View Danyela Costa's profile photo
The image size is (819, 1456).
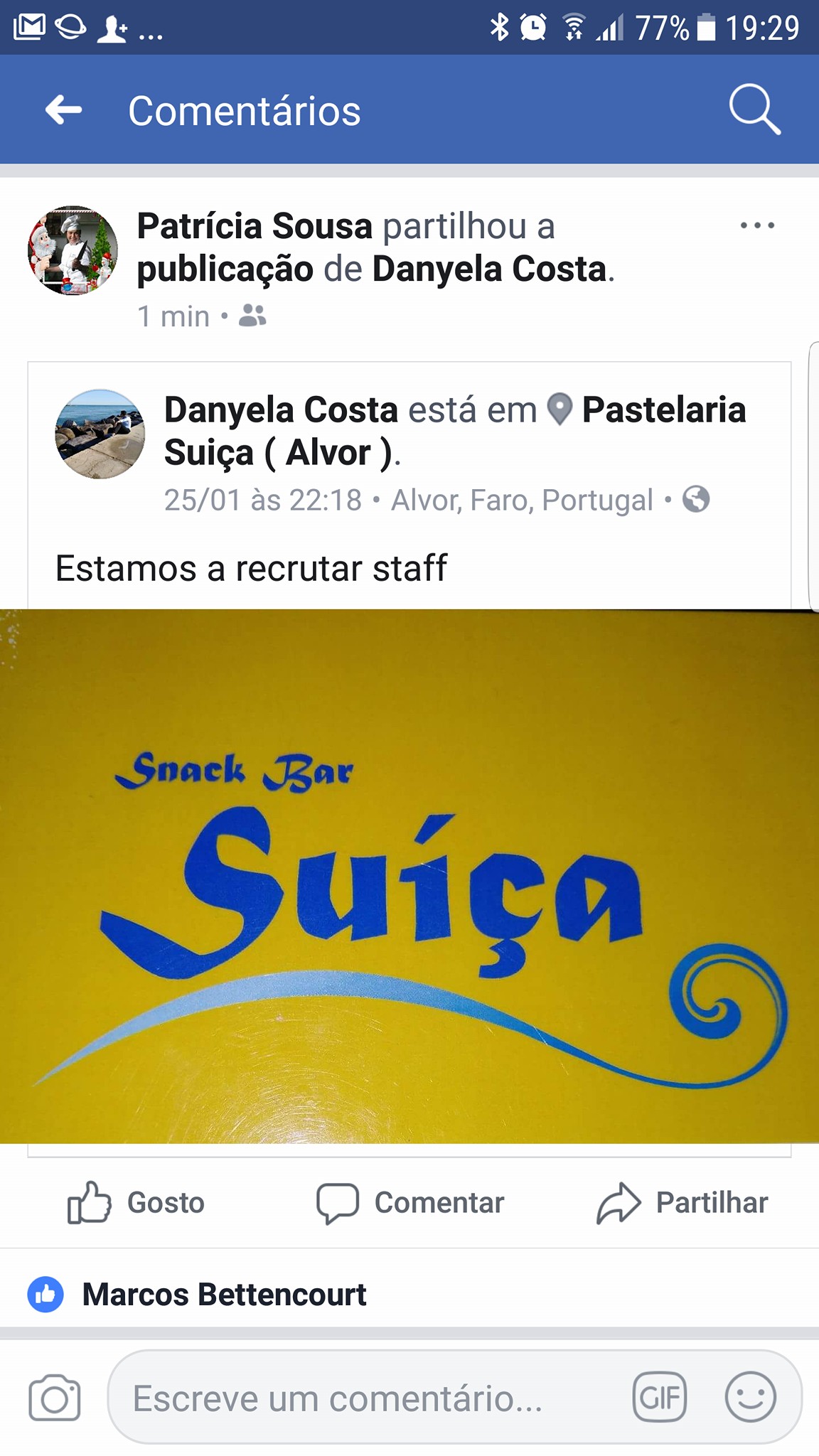[100, 434]
